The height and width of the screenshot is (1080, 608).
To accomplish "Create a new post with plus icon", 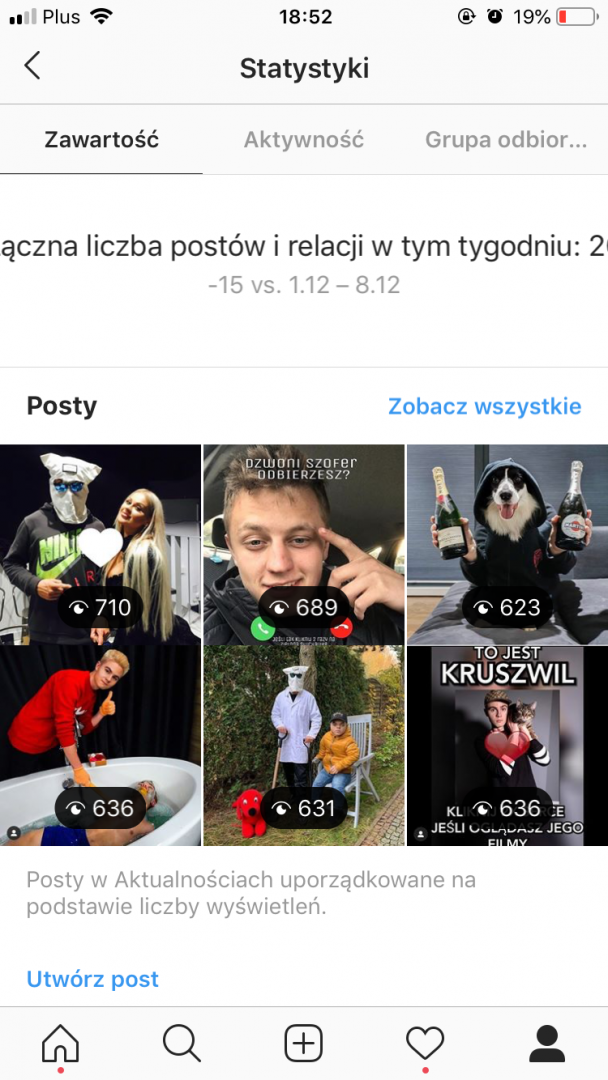I will pyautogui.click(x=303, y=1044).
